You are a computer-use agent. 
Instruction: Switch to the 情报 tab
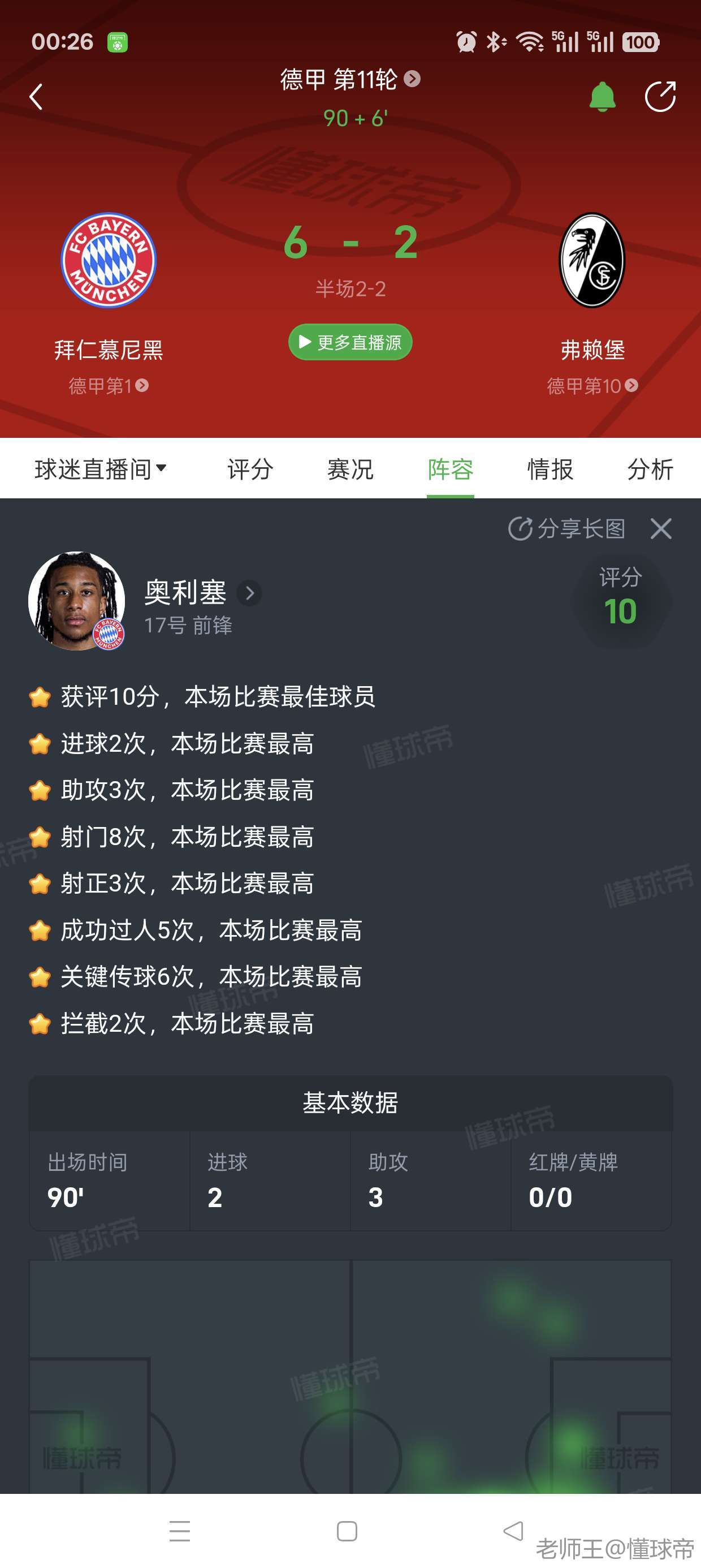pyautogui.click(x=550, y=469)
